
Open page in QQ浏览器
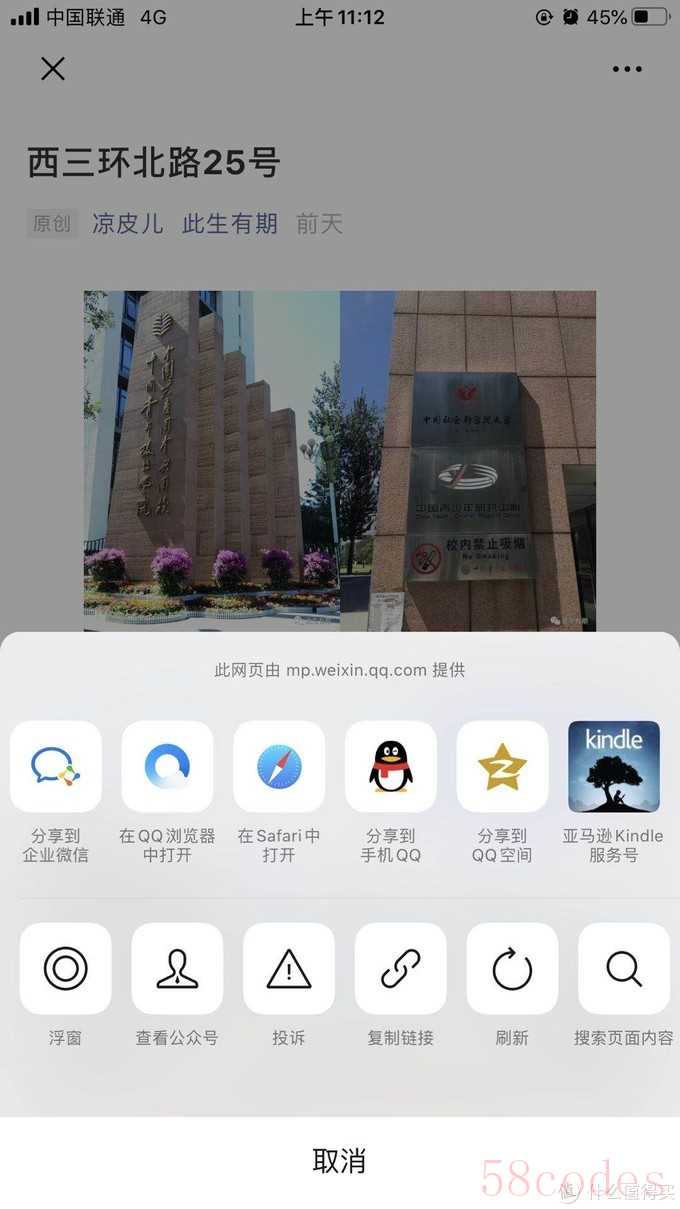point(167,767)
